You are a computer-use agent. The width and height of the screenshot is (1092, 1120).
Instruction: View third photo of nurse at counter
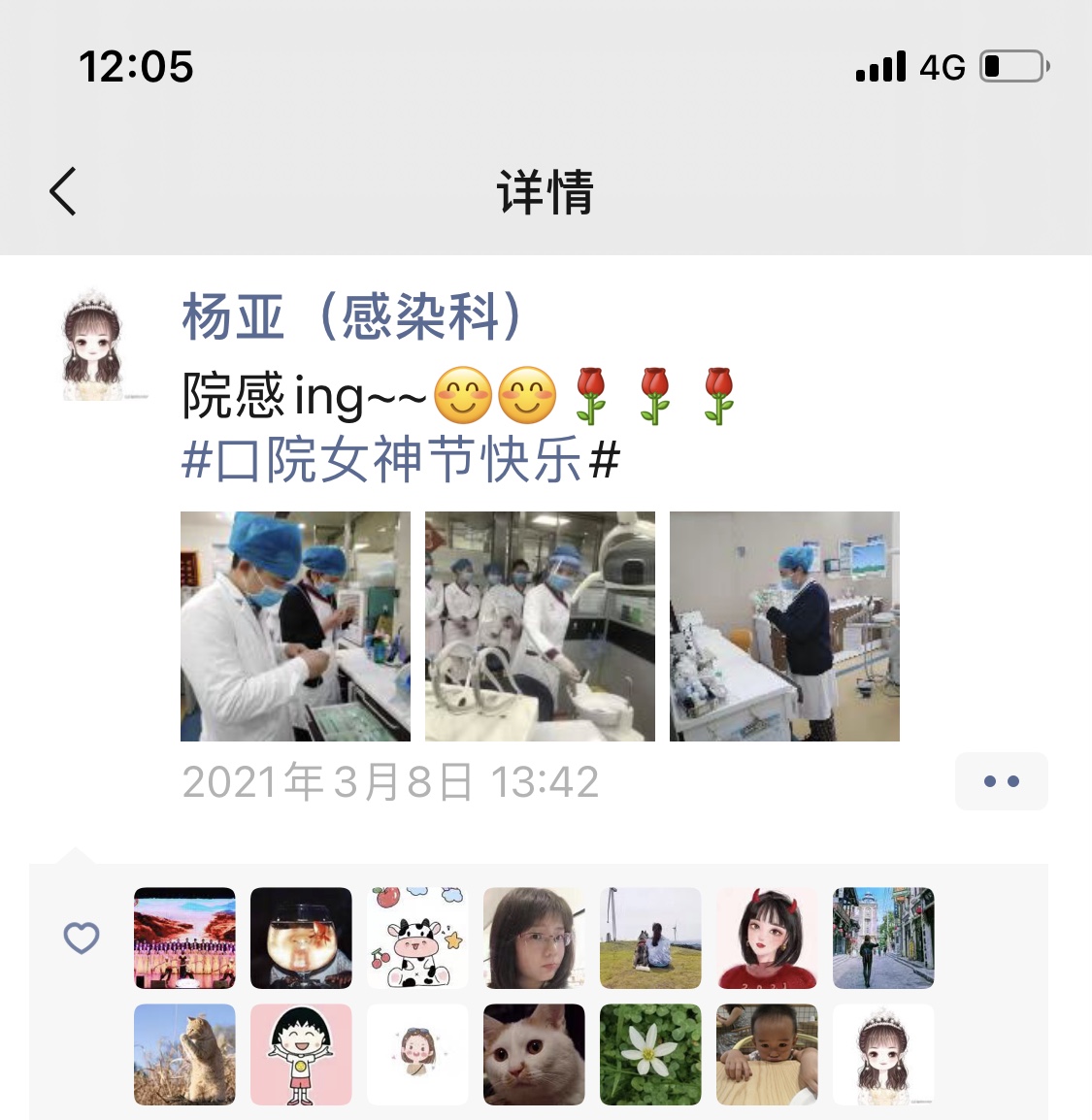(x=784, y=626)
